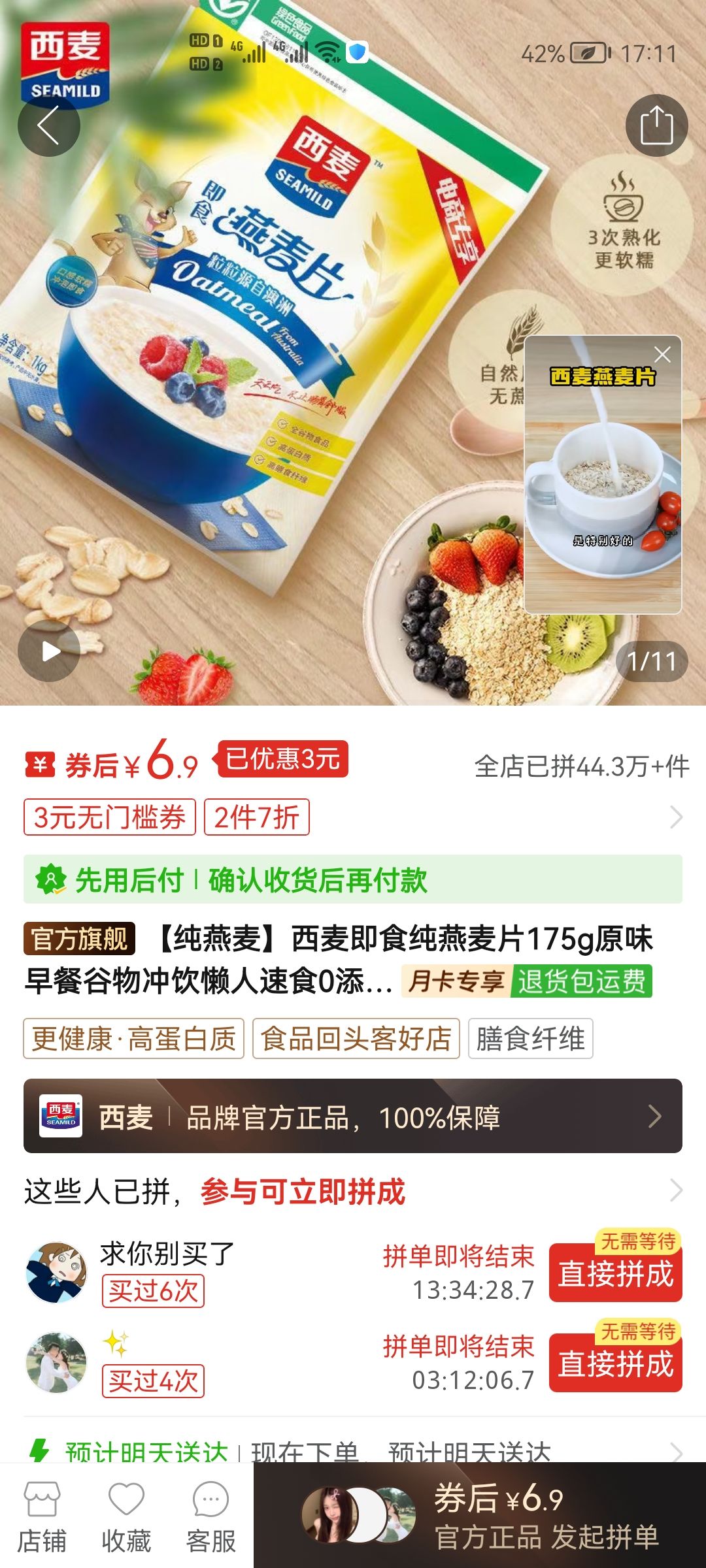Tap 直接拼成 for the group ending in 03:12:06
Screen dimensions: 706x1568
(615, 1364)
